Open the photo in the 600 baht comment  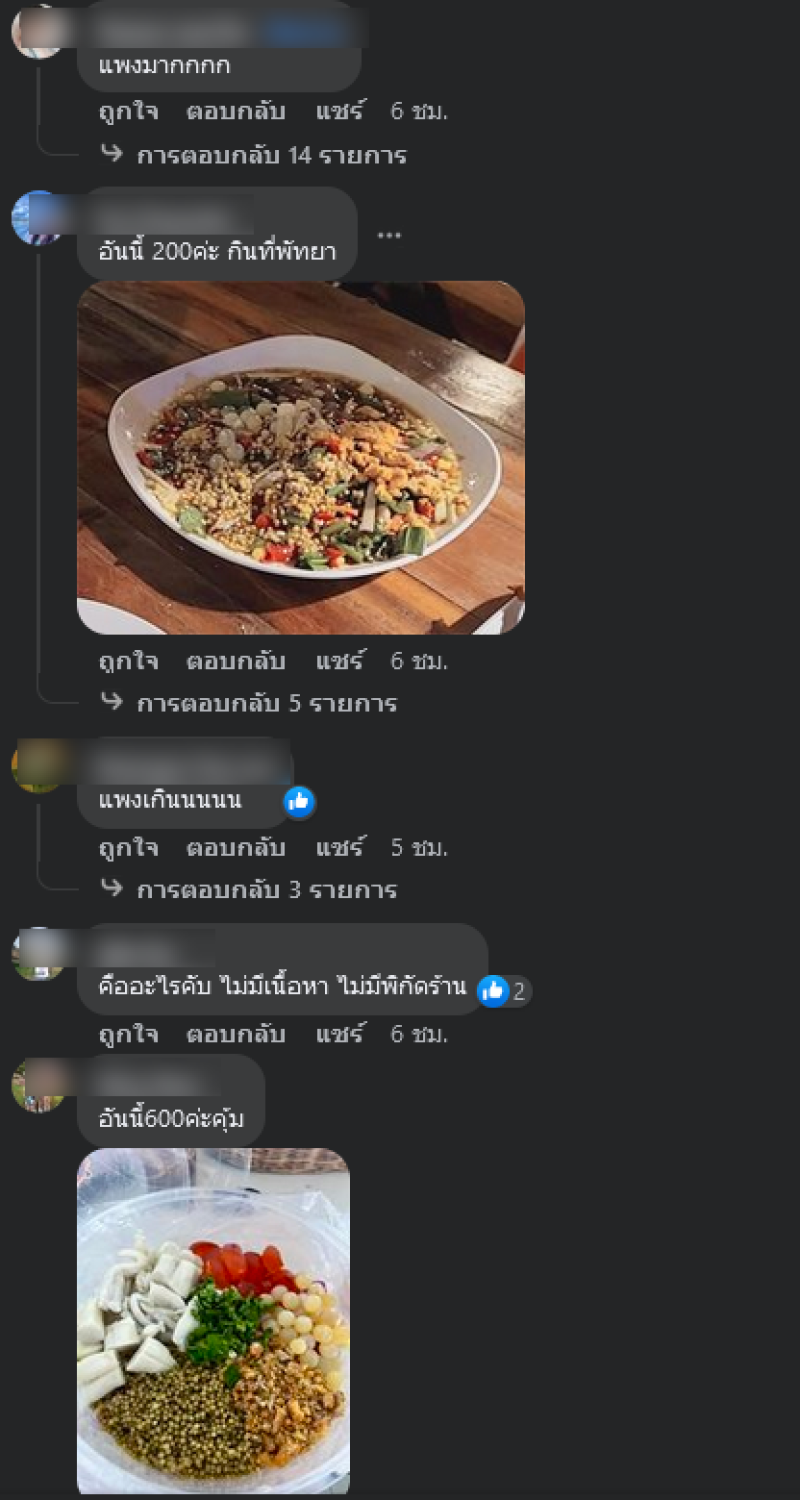pos(213,1320)
